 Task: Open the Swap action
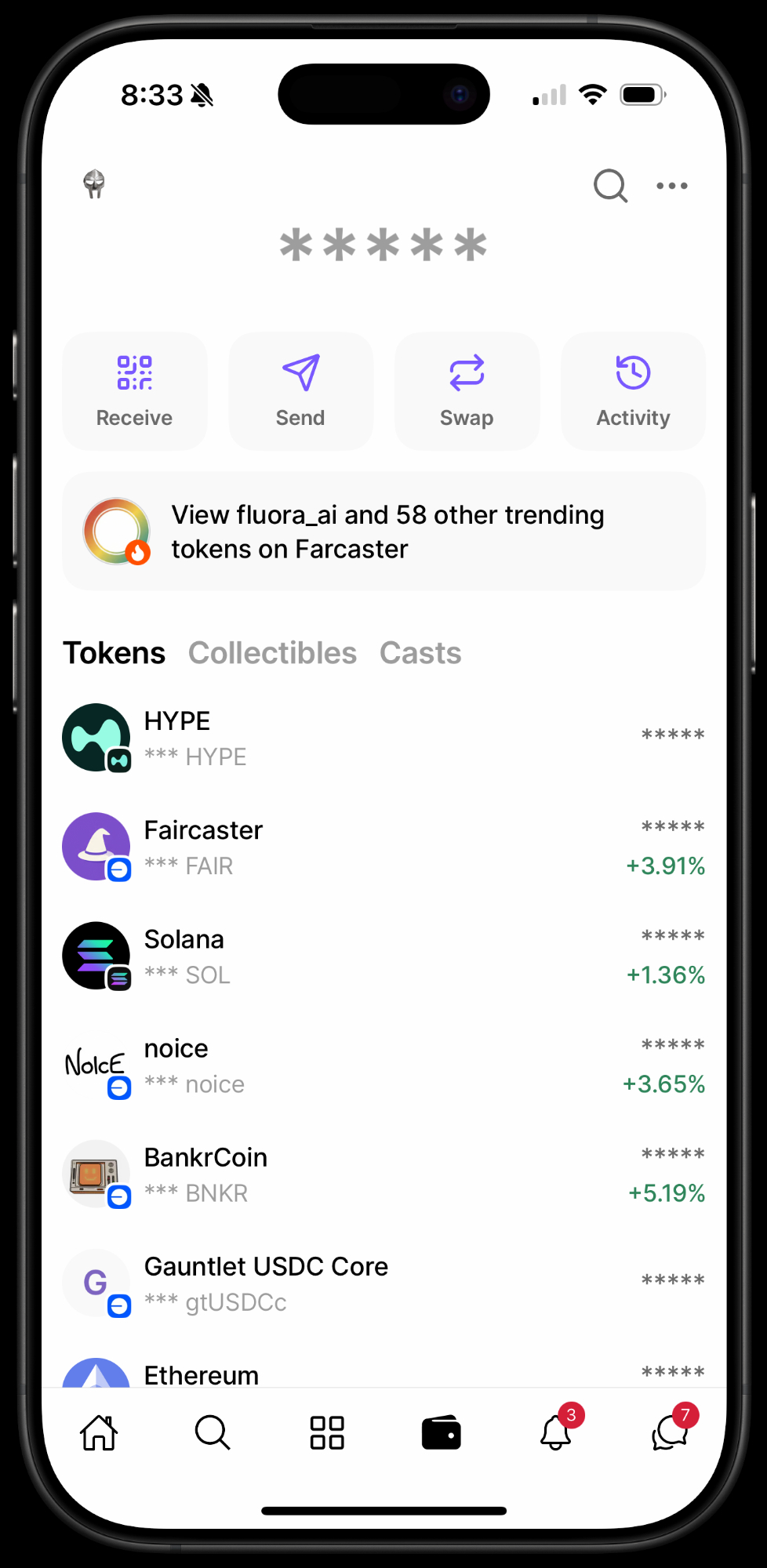467,390
